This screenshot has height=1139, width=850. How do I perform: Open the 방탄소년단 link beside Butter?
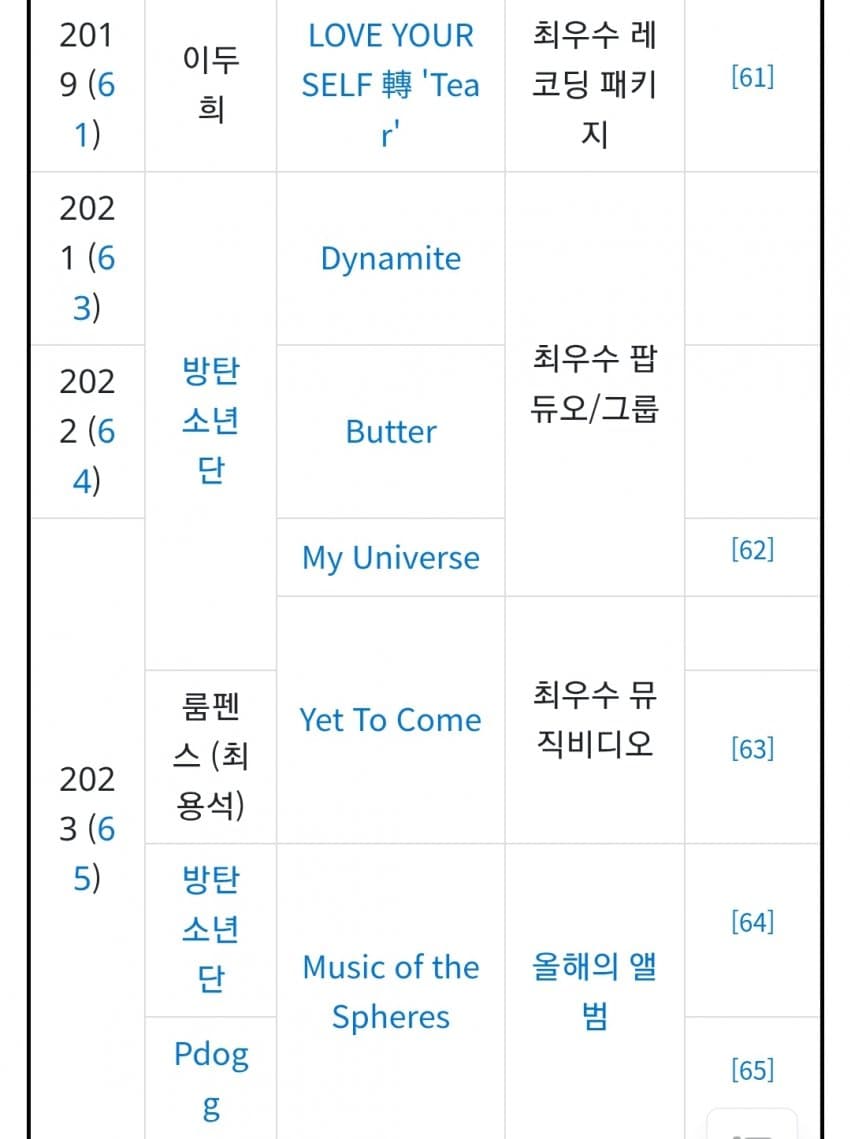pyautogui.click(x=211, y=420)
